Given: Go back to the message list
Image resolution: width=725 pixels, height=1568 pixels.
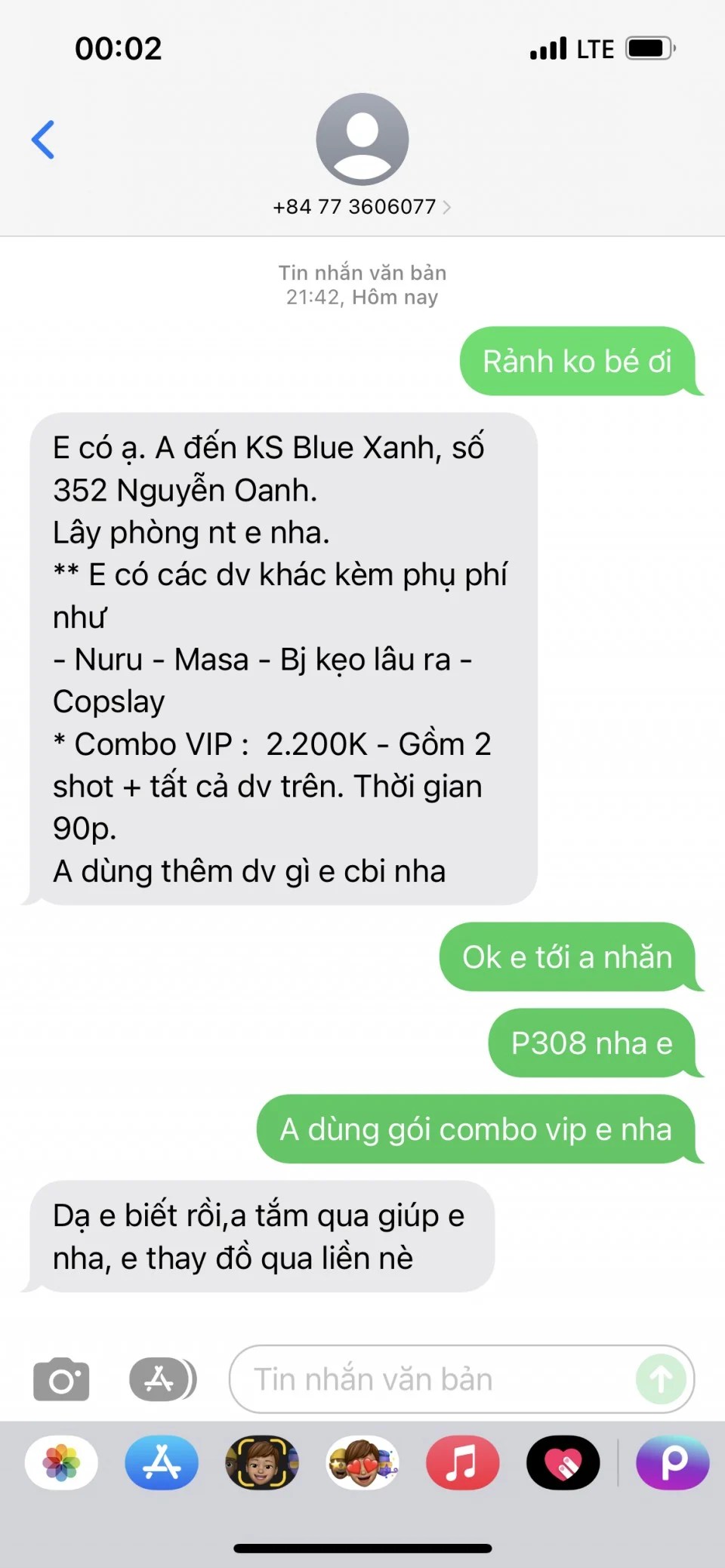Looking at the screenshot, I should pyautogui.click(x=43, y=140).
